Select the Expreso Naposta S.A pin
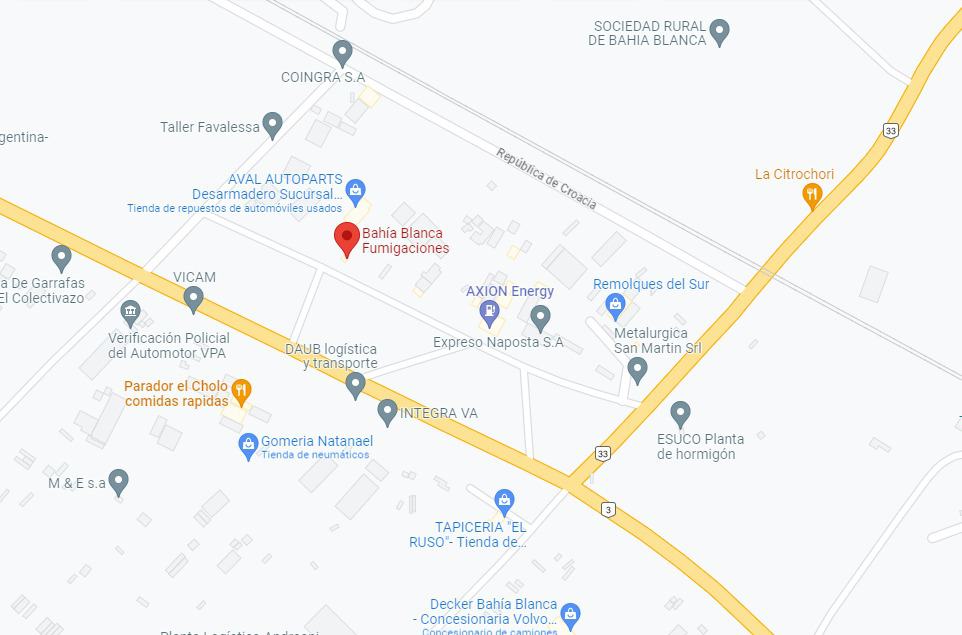The image size is (962, 635). 540,318
